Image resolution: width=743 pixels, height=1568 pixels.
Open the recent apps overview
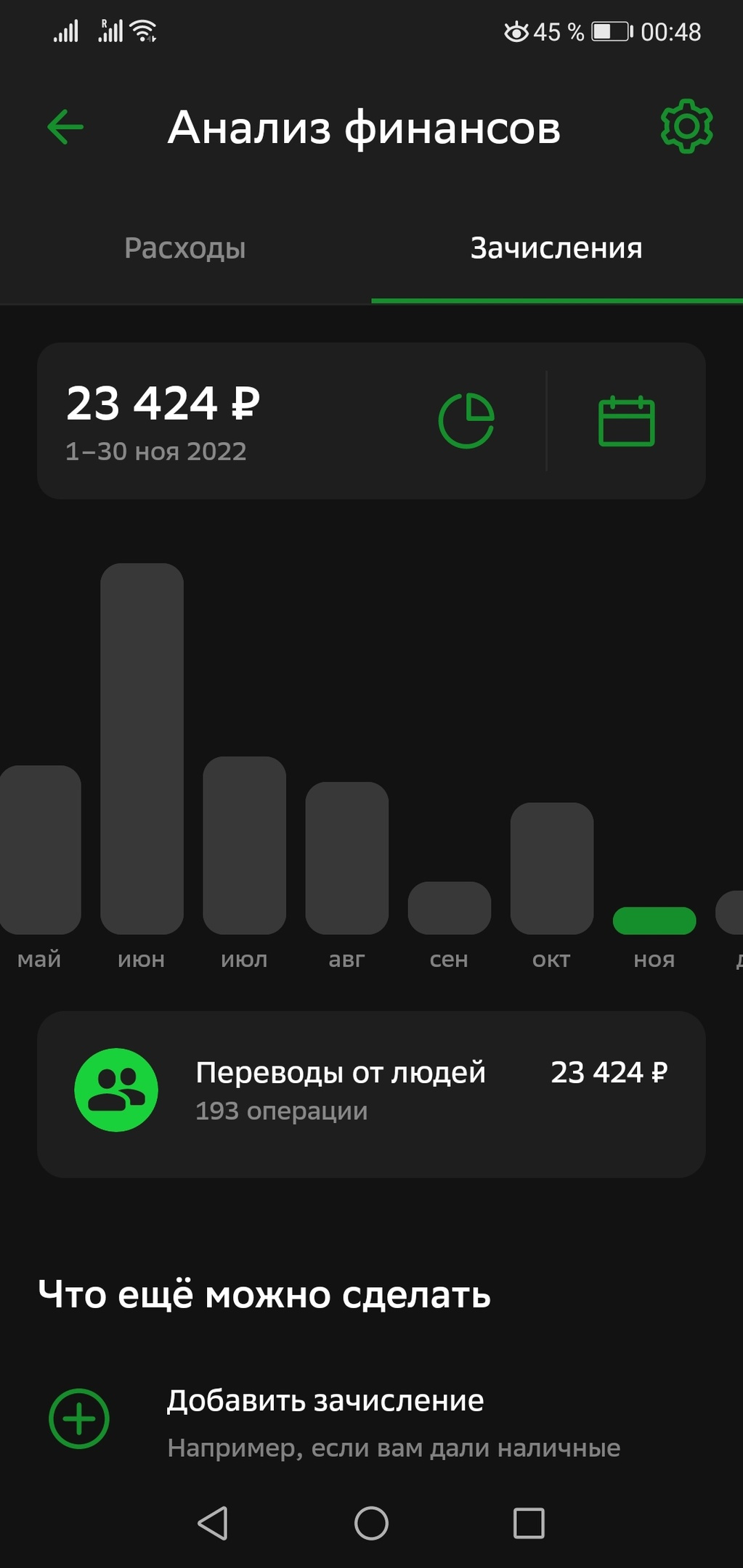[x=529, y=1523]
